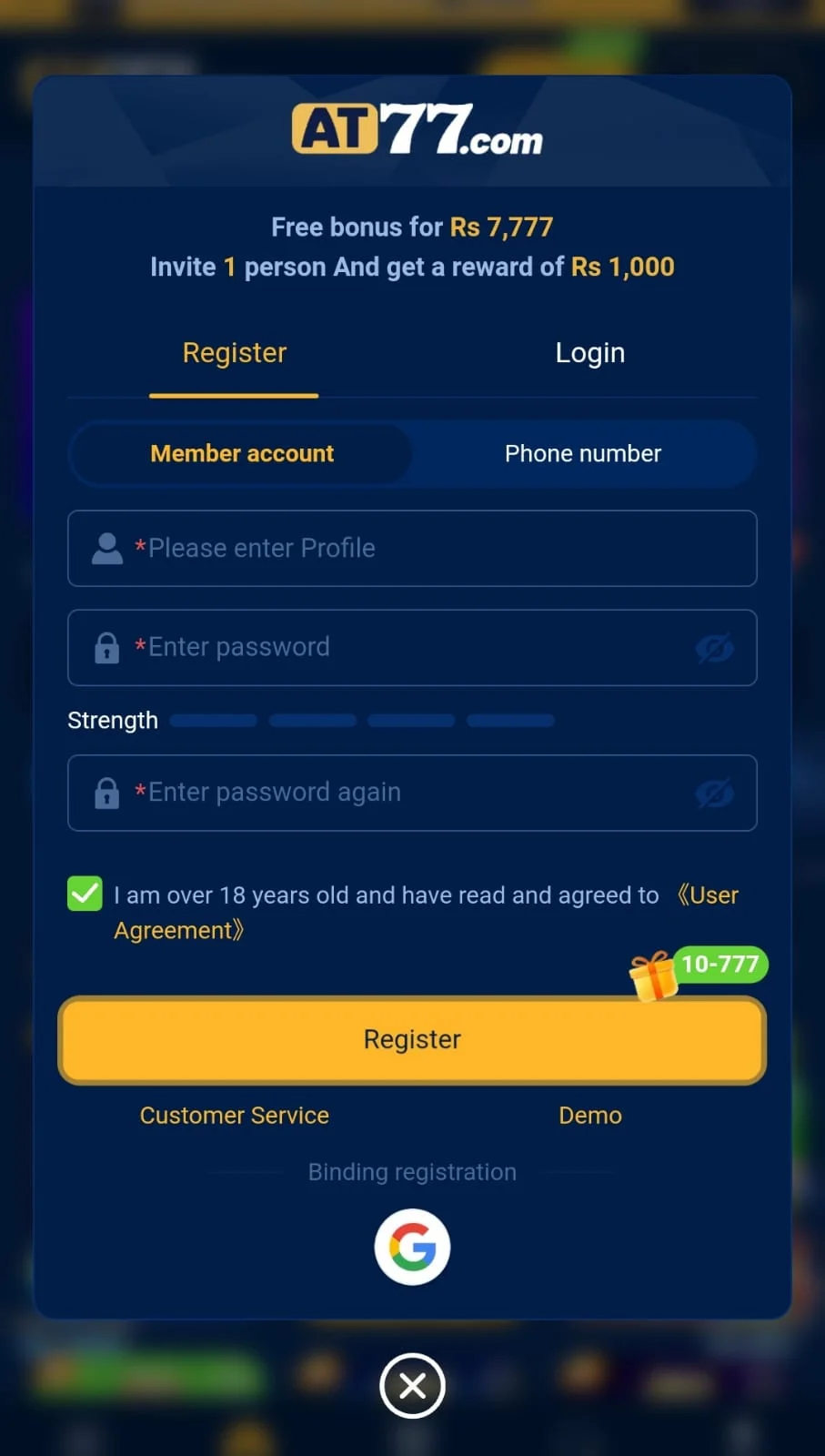The width and height of the screenshot is (825, 1456).
Task: Open the User Agreement link
Action: click(x=178, y=930)
